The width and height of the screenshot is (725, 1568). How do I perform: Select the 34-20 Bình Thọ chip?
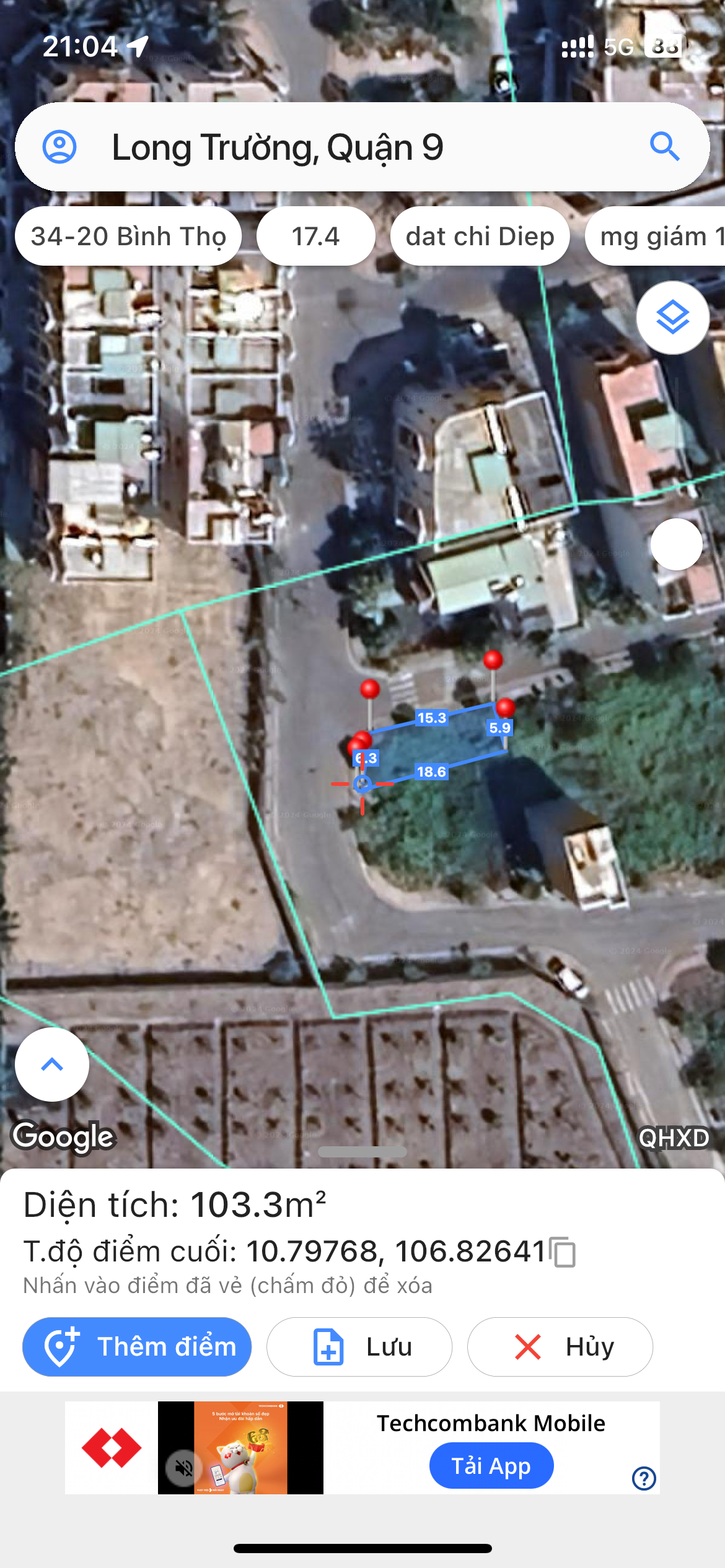(128, 236)
